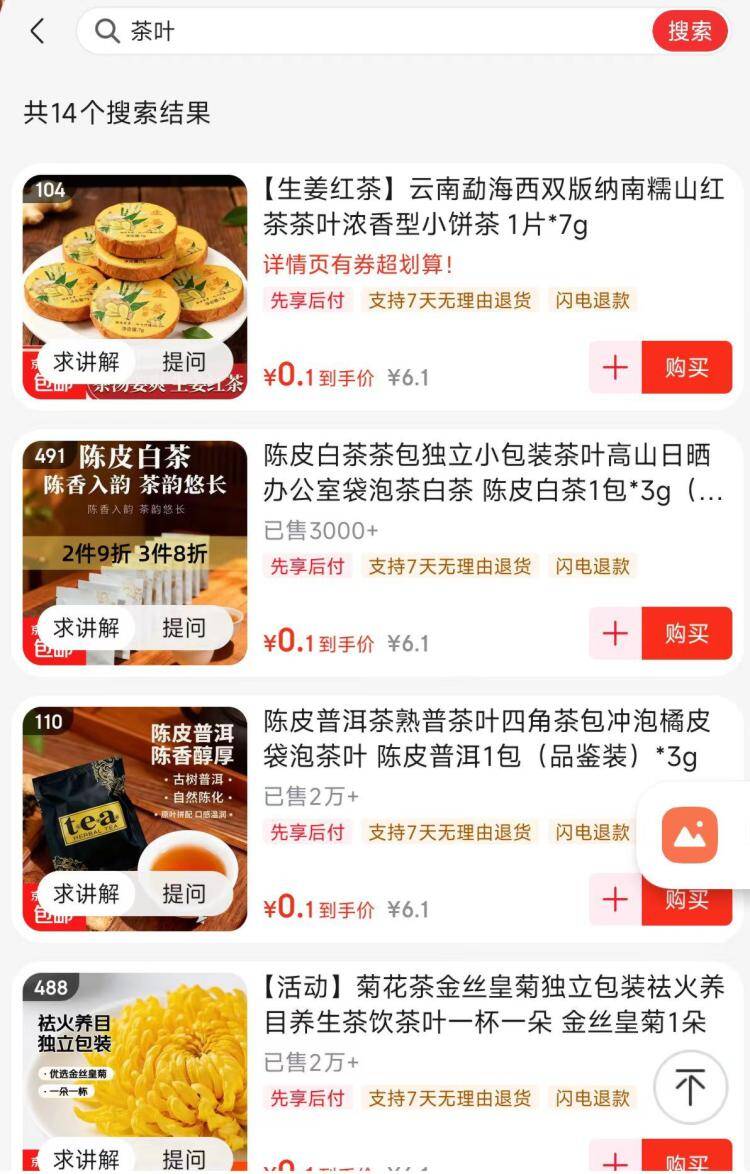Tap 求讲解 on the 生姜红茶 item

(x=86, y=362)
